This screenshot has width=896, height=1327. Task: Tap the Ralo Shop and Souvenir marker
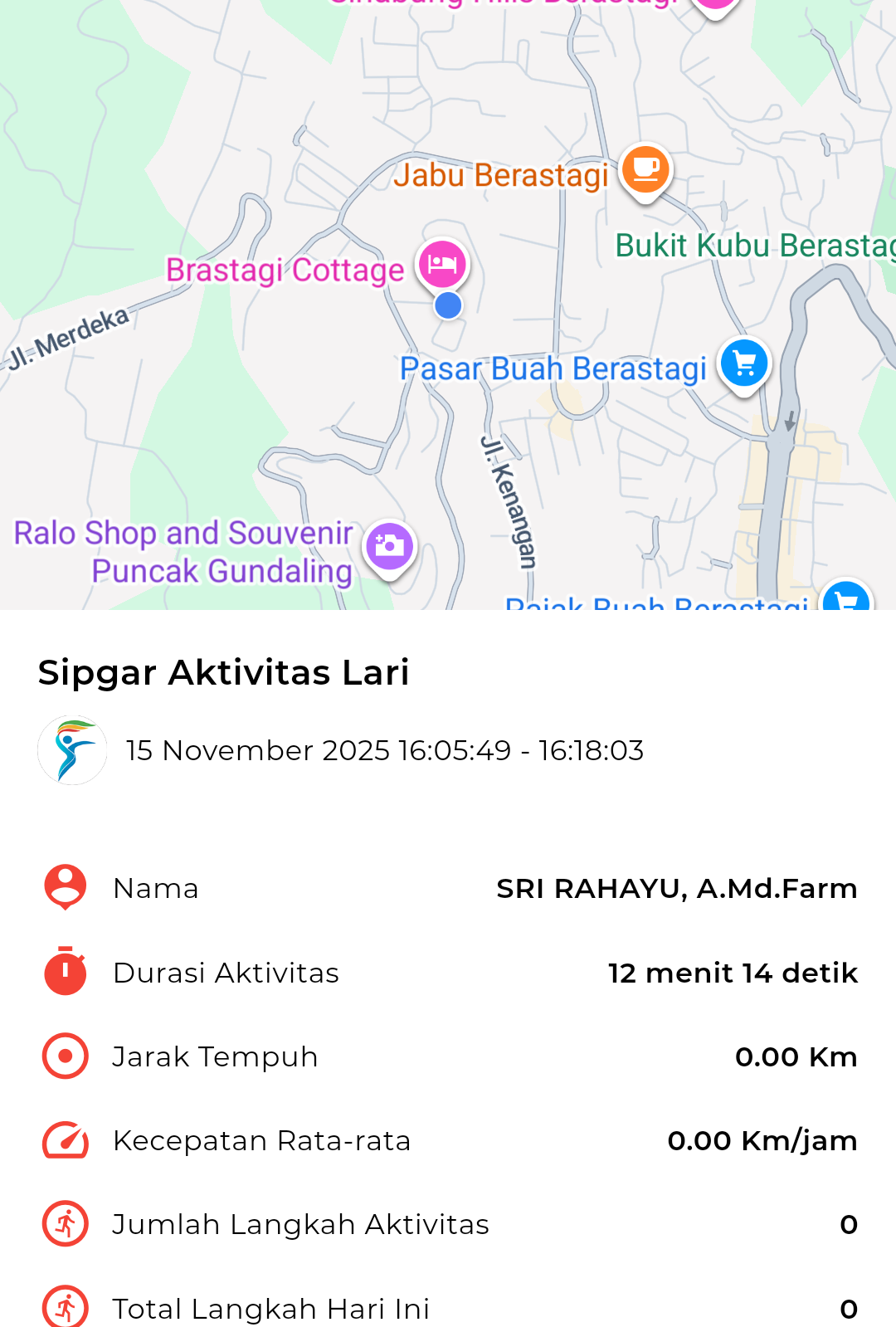pyautogui.click(x=389, y=546)
